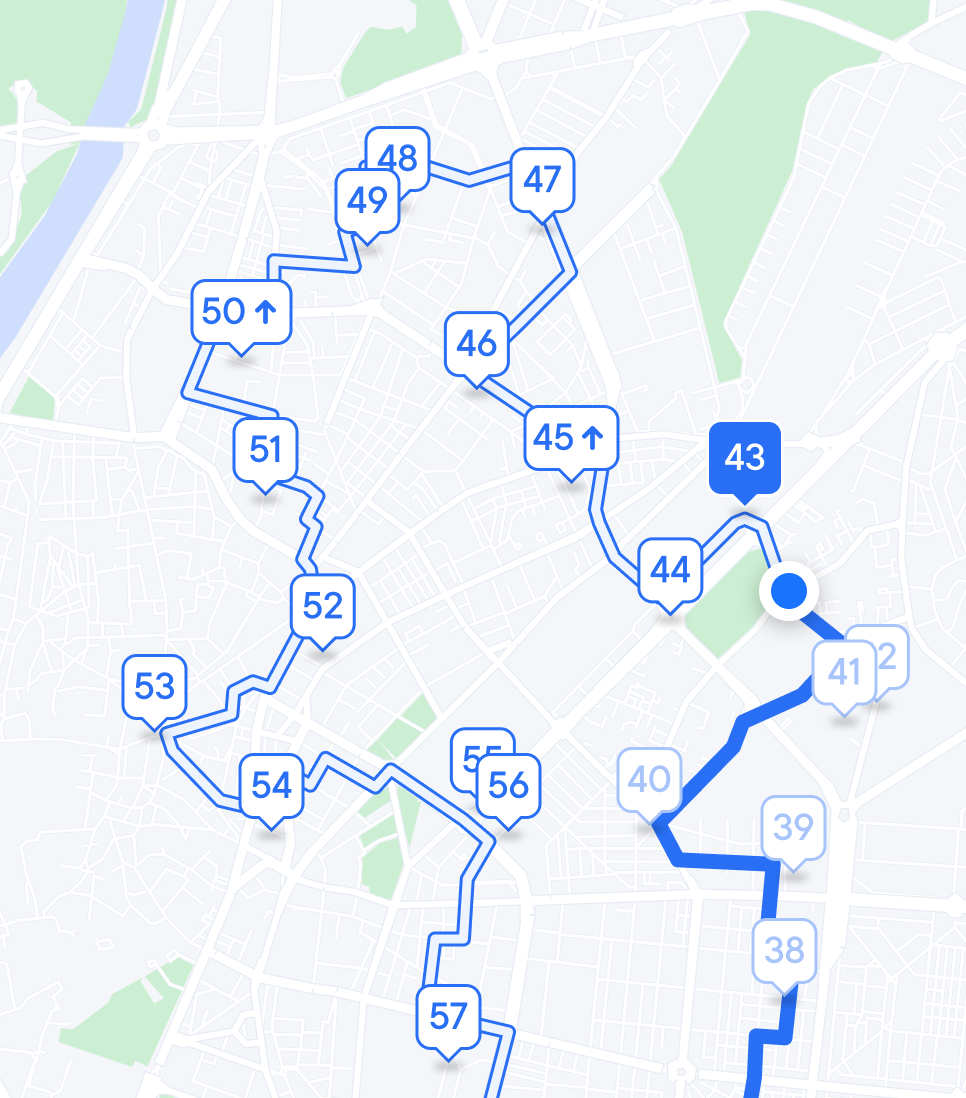Select marker 57 at the bottom of the route

(449, 1019)
